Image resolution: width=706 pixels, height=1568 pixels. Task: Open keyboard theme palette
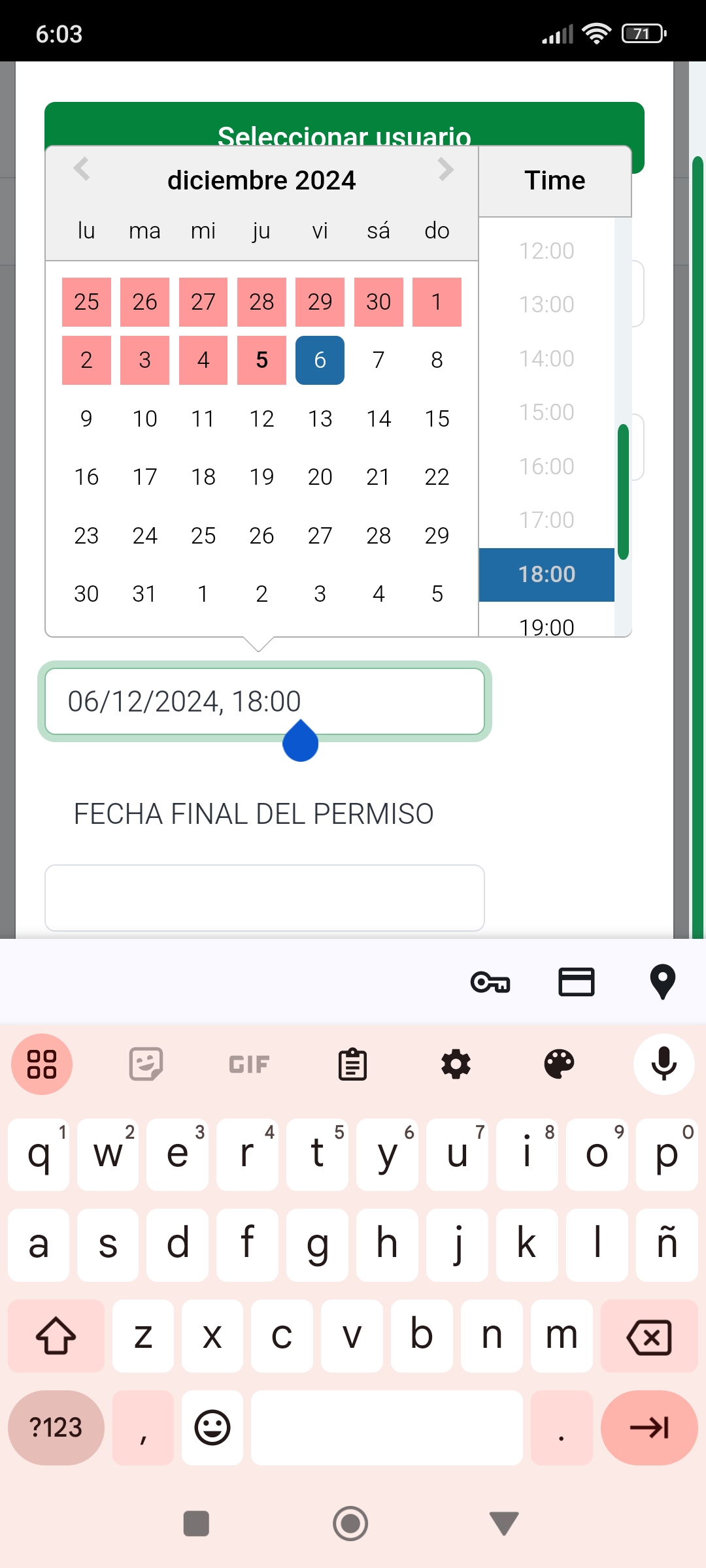tap(559, 1064)
